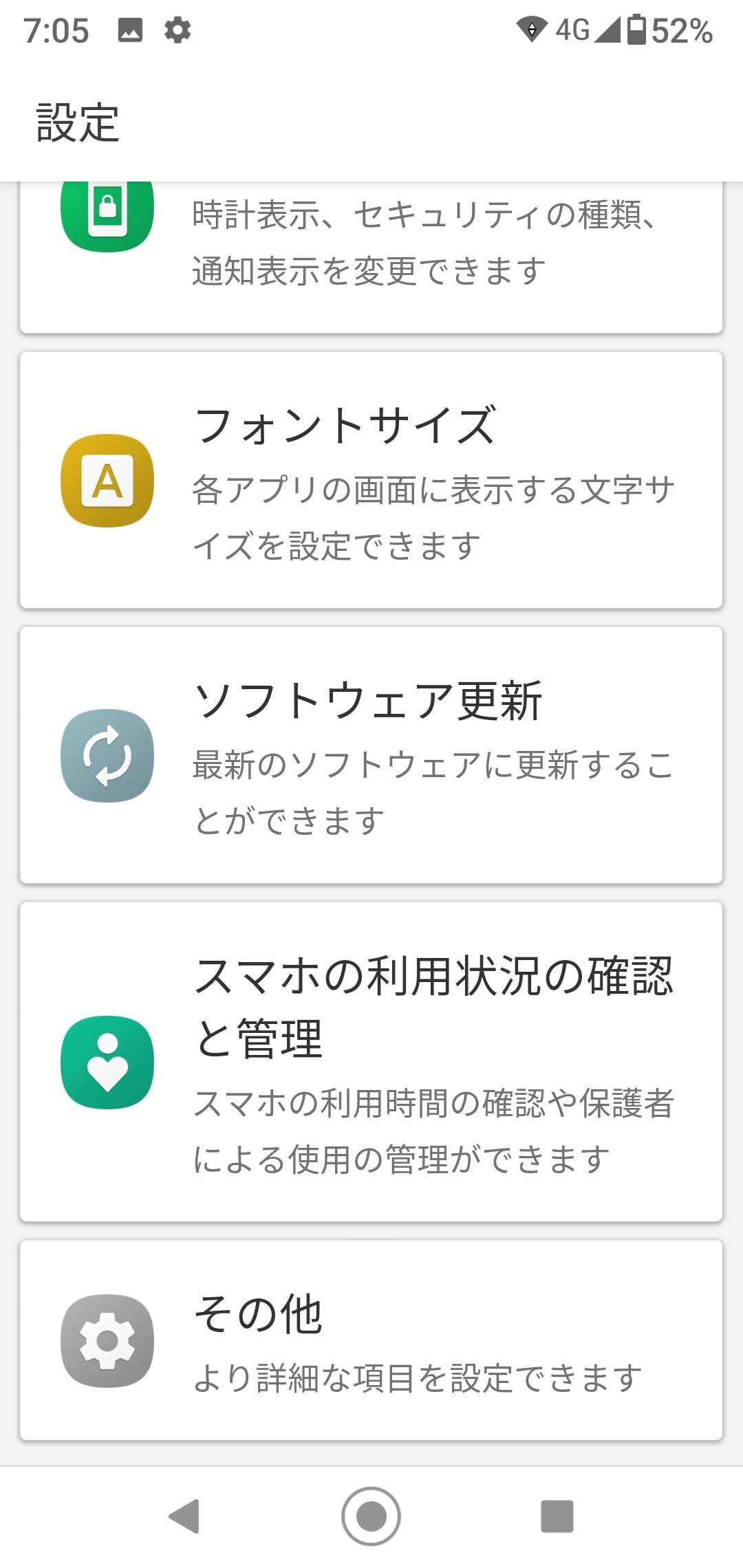Screen dimensions: 743x1568
Task: Open recent apps
Action: pos(557,1516)
